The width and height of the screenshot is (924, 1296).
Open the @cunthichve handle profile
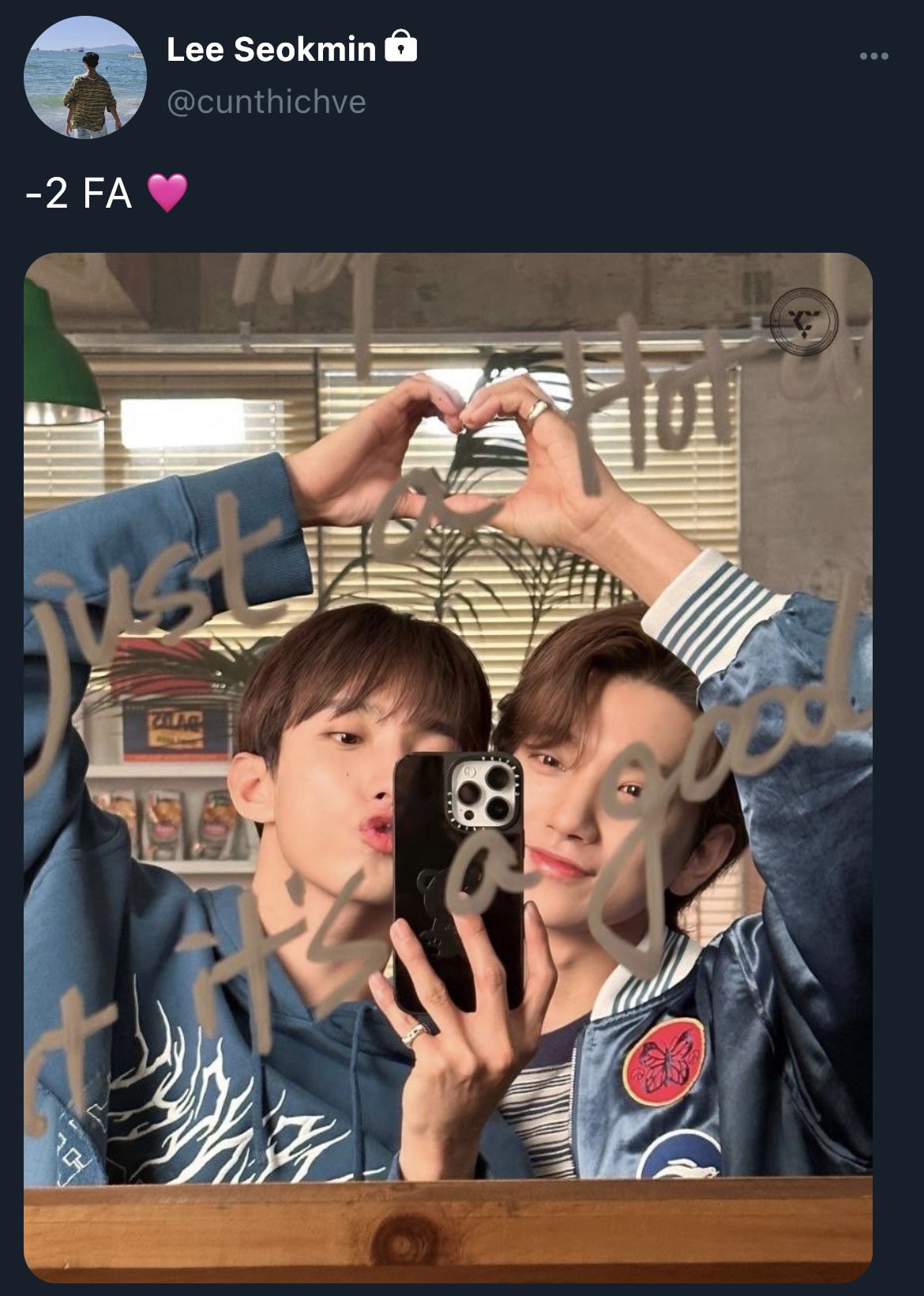click(266, 102)
